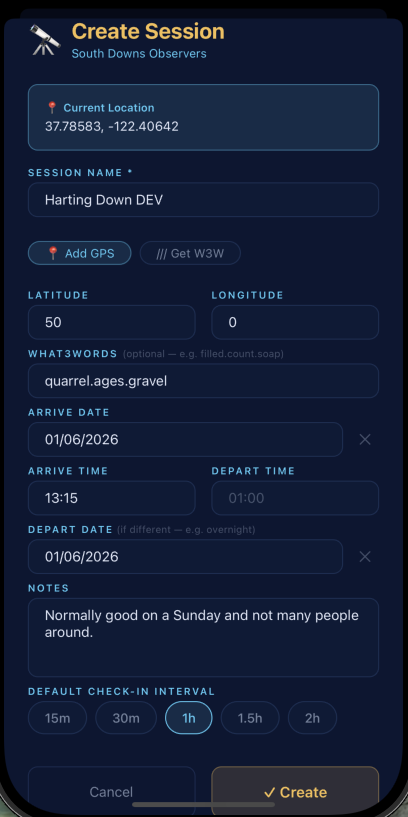Edit the Latitude field
Screen dimensions: 408x817
click(x=112, y=323)
